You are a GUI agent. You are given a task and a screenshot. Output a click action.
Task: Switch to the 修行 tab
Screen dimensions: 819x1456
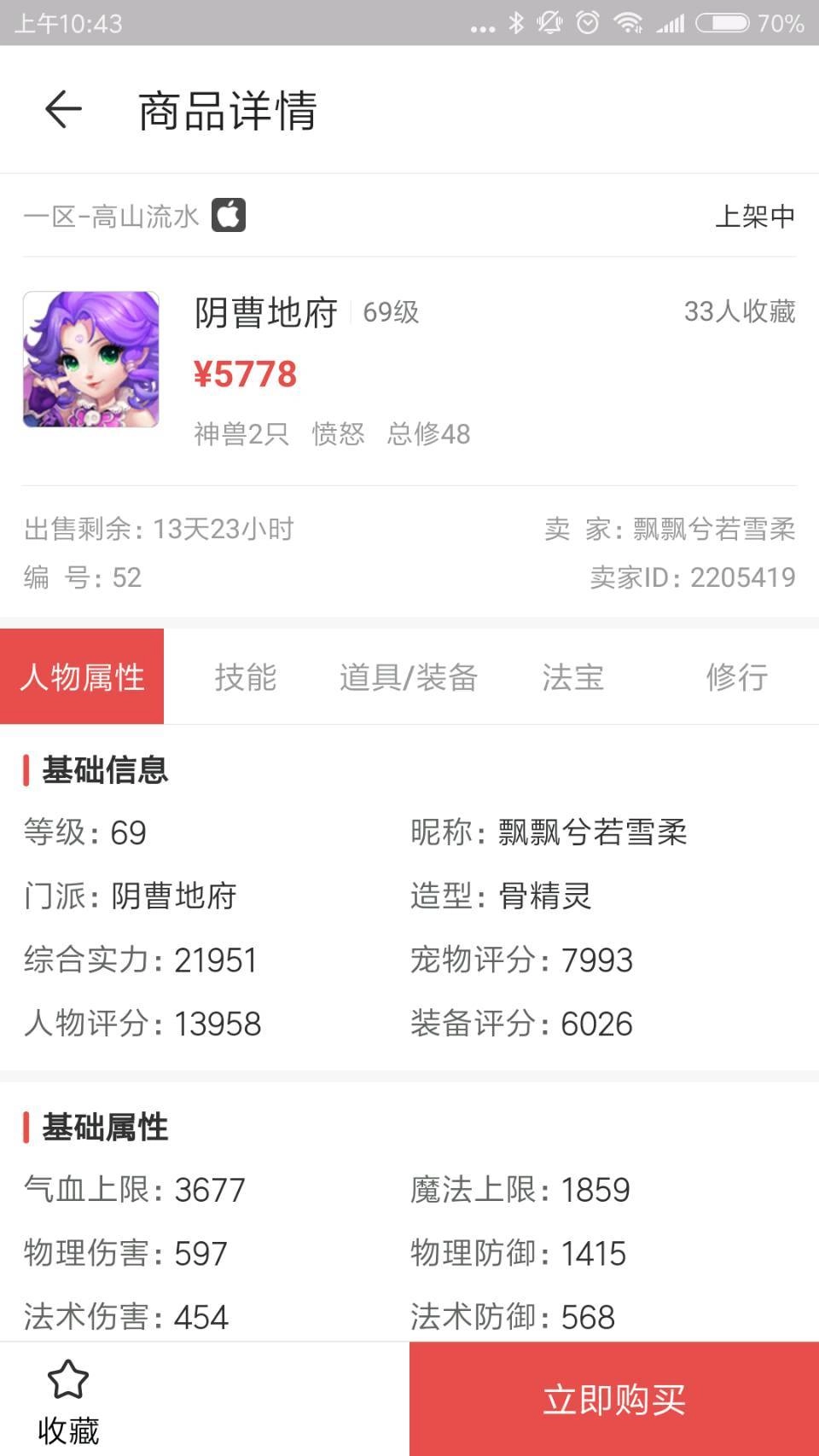click(739, 677)
